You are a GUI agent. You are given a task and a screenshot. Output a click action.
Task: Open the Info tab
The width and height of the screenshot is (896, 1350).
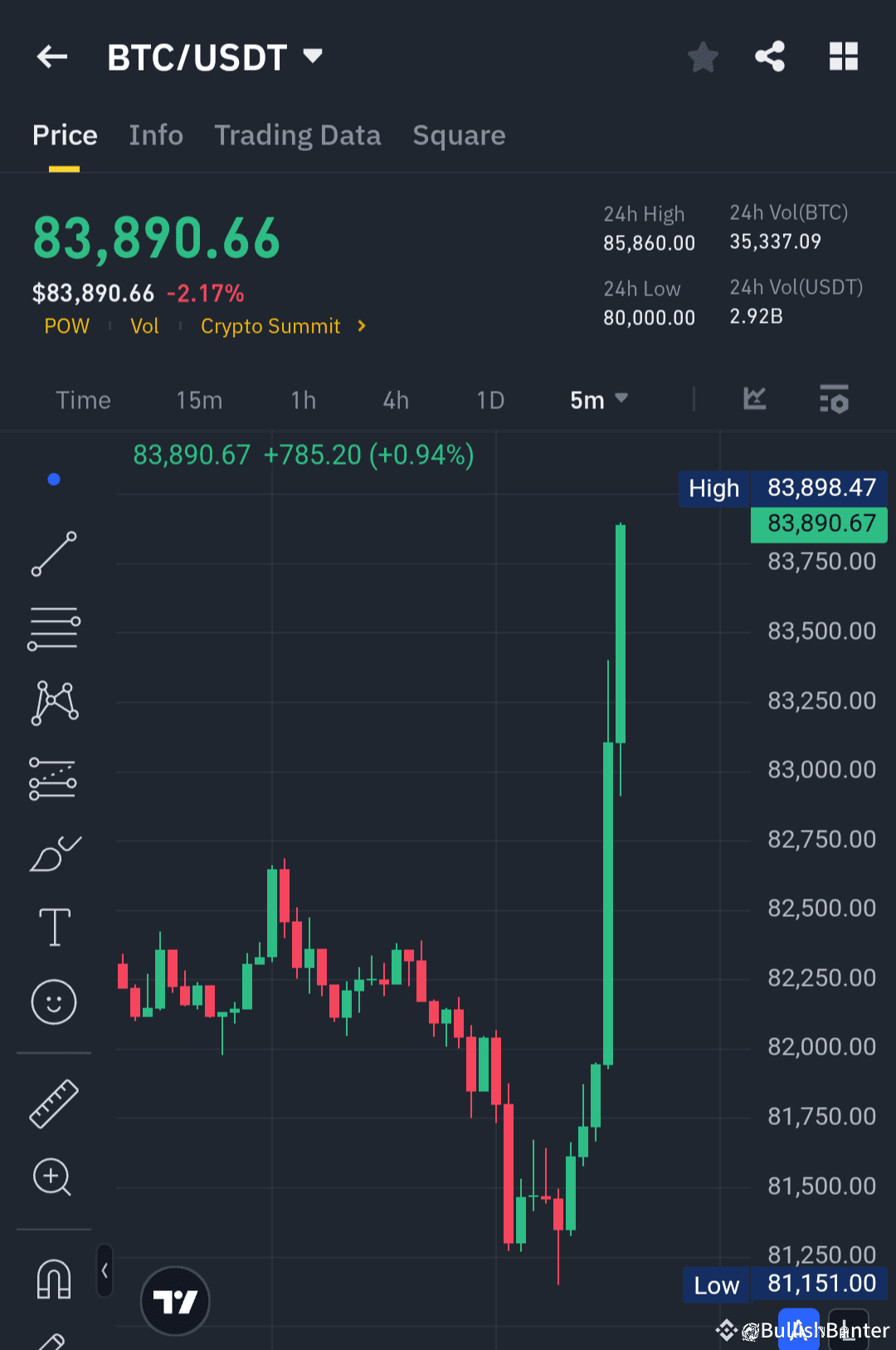[156, 134]
